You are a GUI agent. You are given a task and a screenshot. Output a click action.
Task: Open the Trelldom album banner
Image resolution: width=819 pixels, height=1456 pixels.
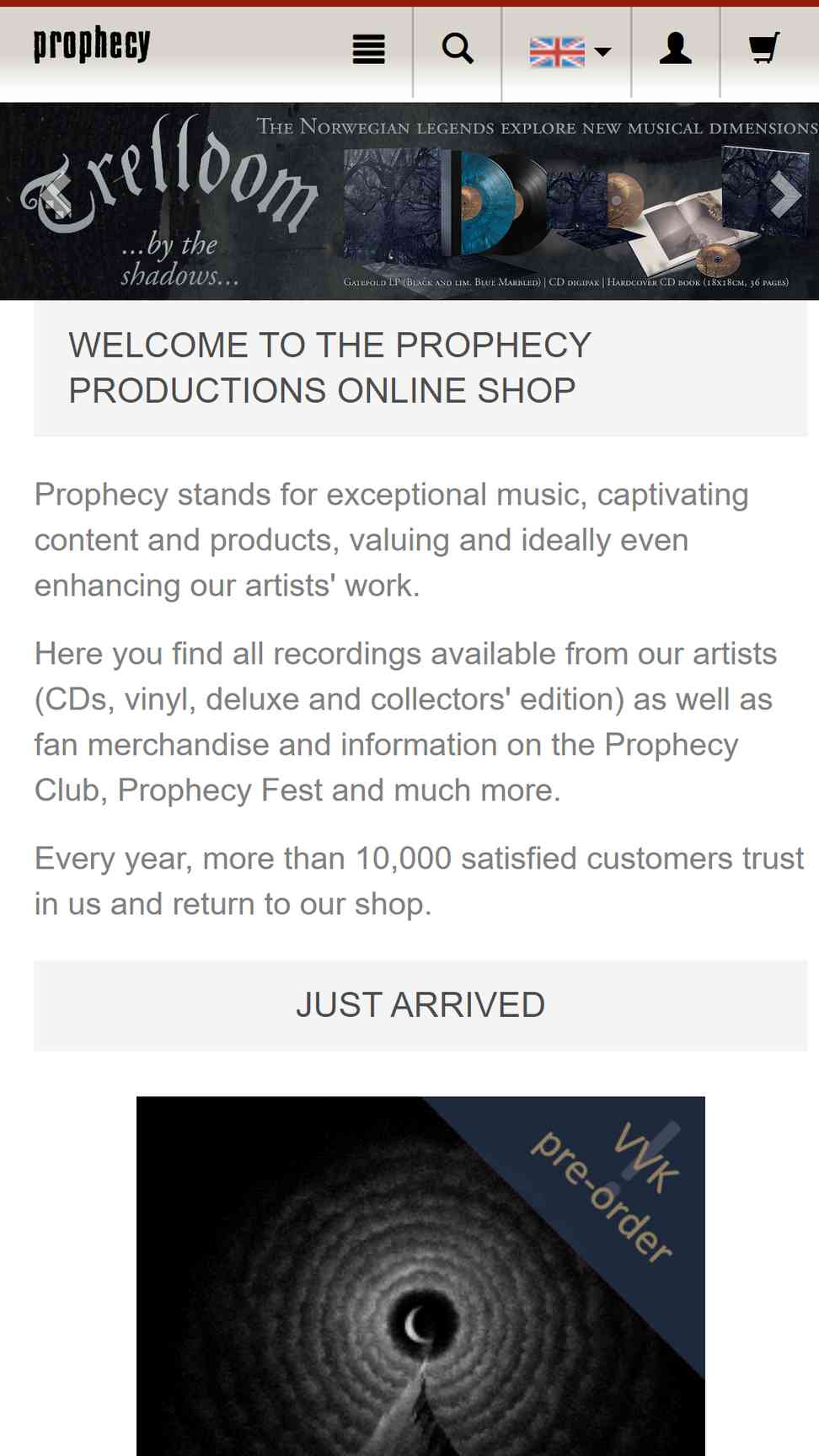(409, 201)
